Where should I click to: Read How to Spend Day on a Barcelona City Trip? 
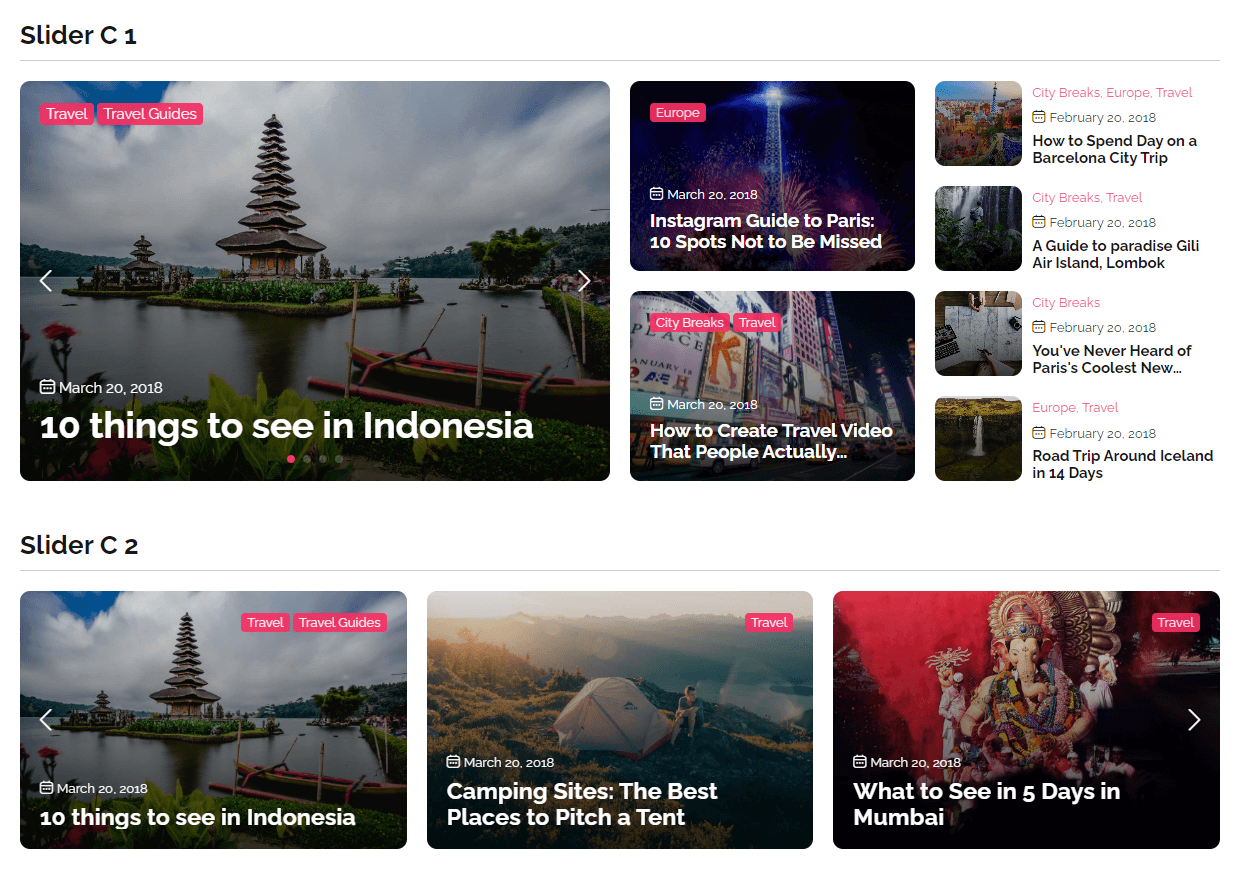(1114, 149)
